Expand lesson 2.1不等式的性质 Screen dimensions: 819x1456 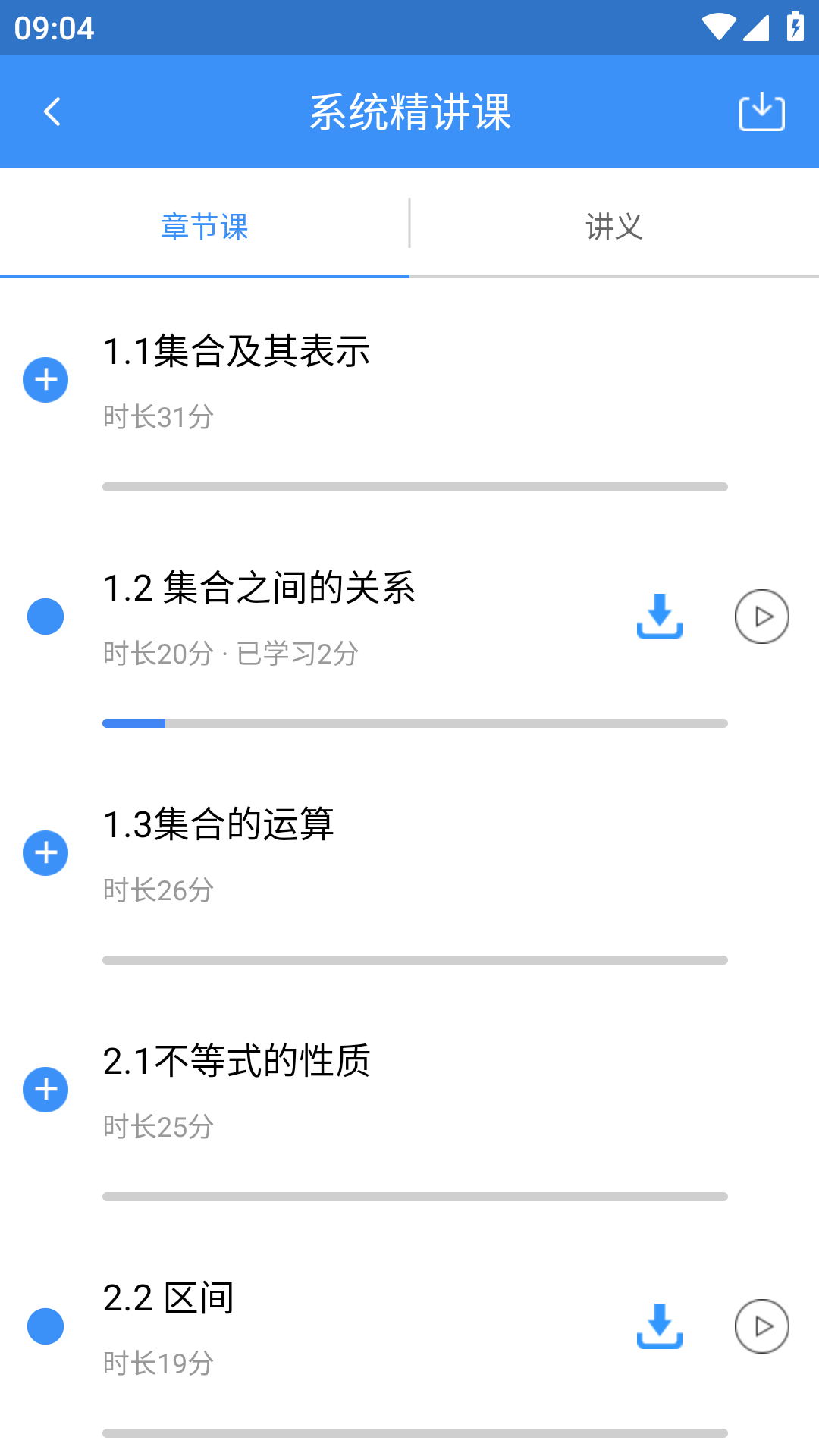pyautogui.click(x=45, y=1090)
